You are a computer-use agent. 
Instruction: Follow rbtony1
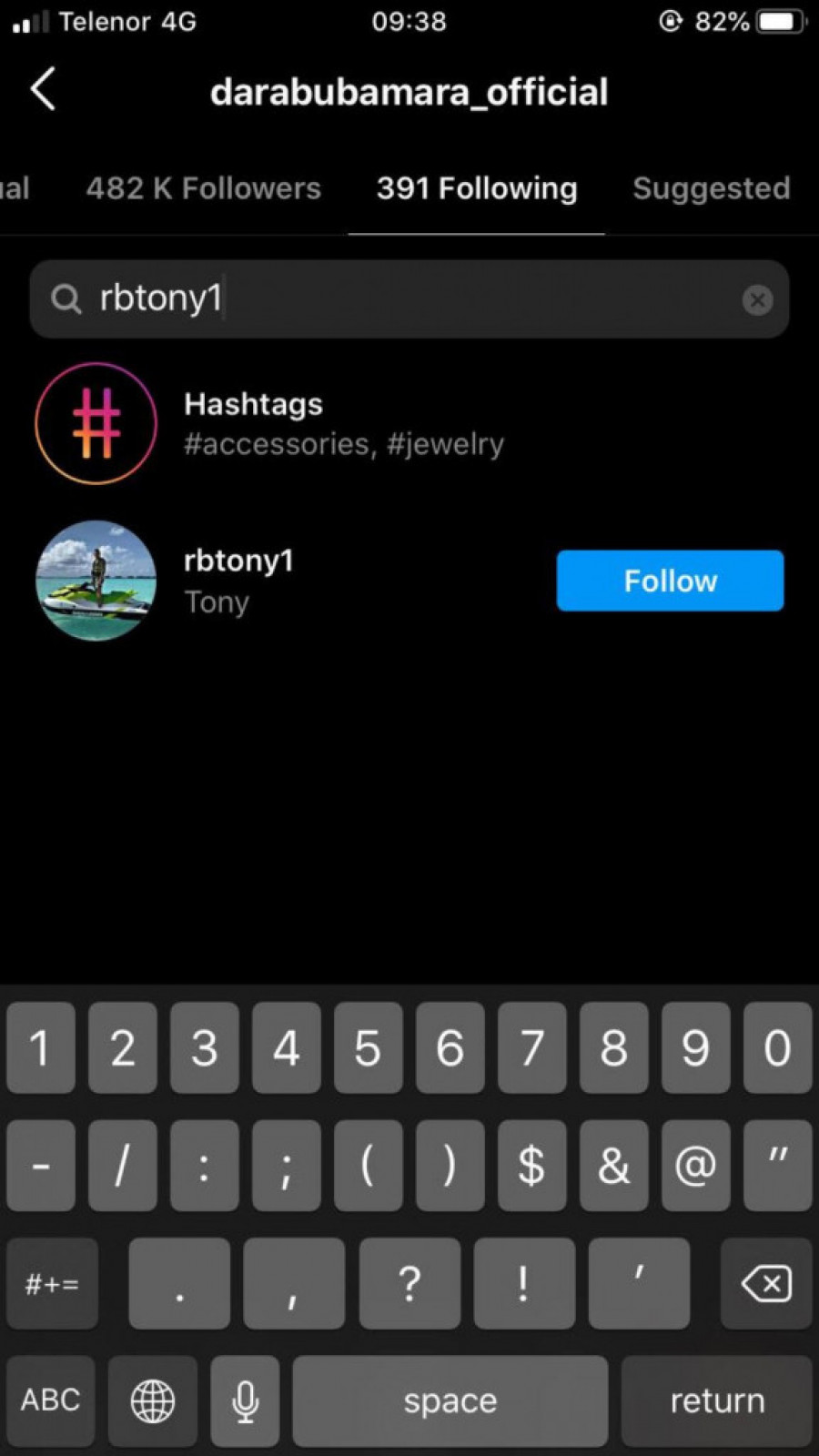(670, 581)
